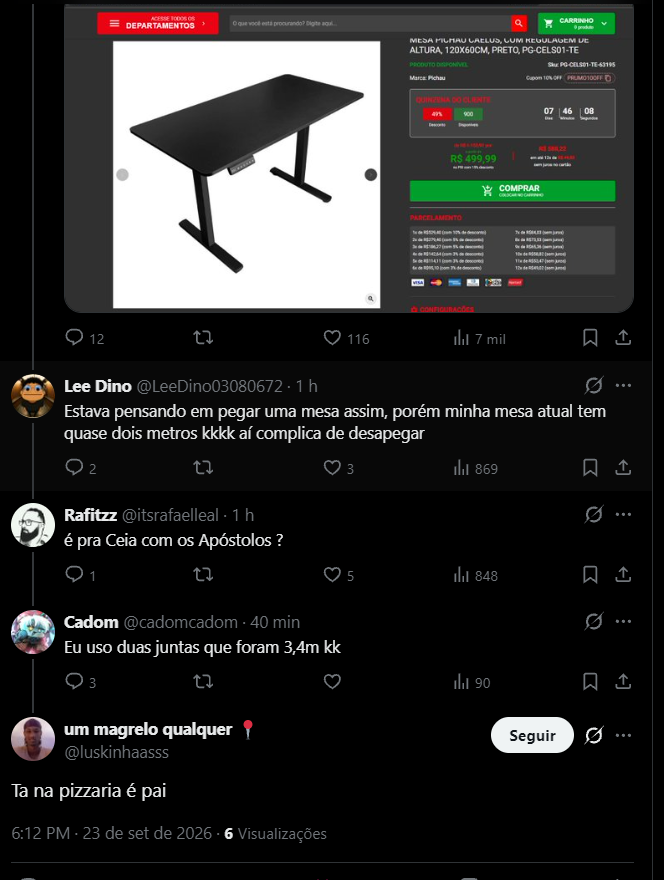The image size is (664, 880).
Task: Open the more options on Lee Dino's reply
Action: pos(623,386)
